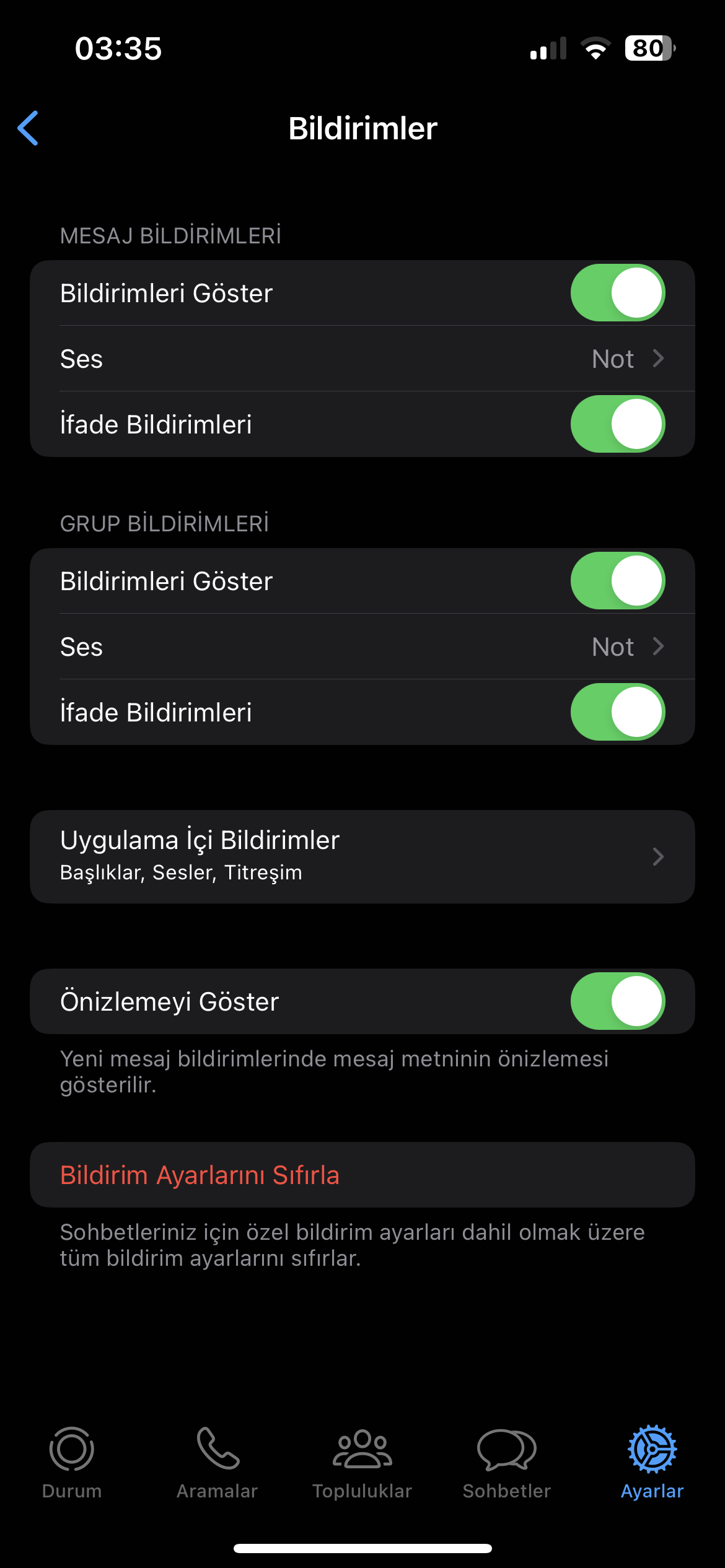This screenshot has height=1568, width=725.
Task: Open Ses setting under Grup Bildirimleri
Action: coord(362,647)
